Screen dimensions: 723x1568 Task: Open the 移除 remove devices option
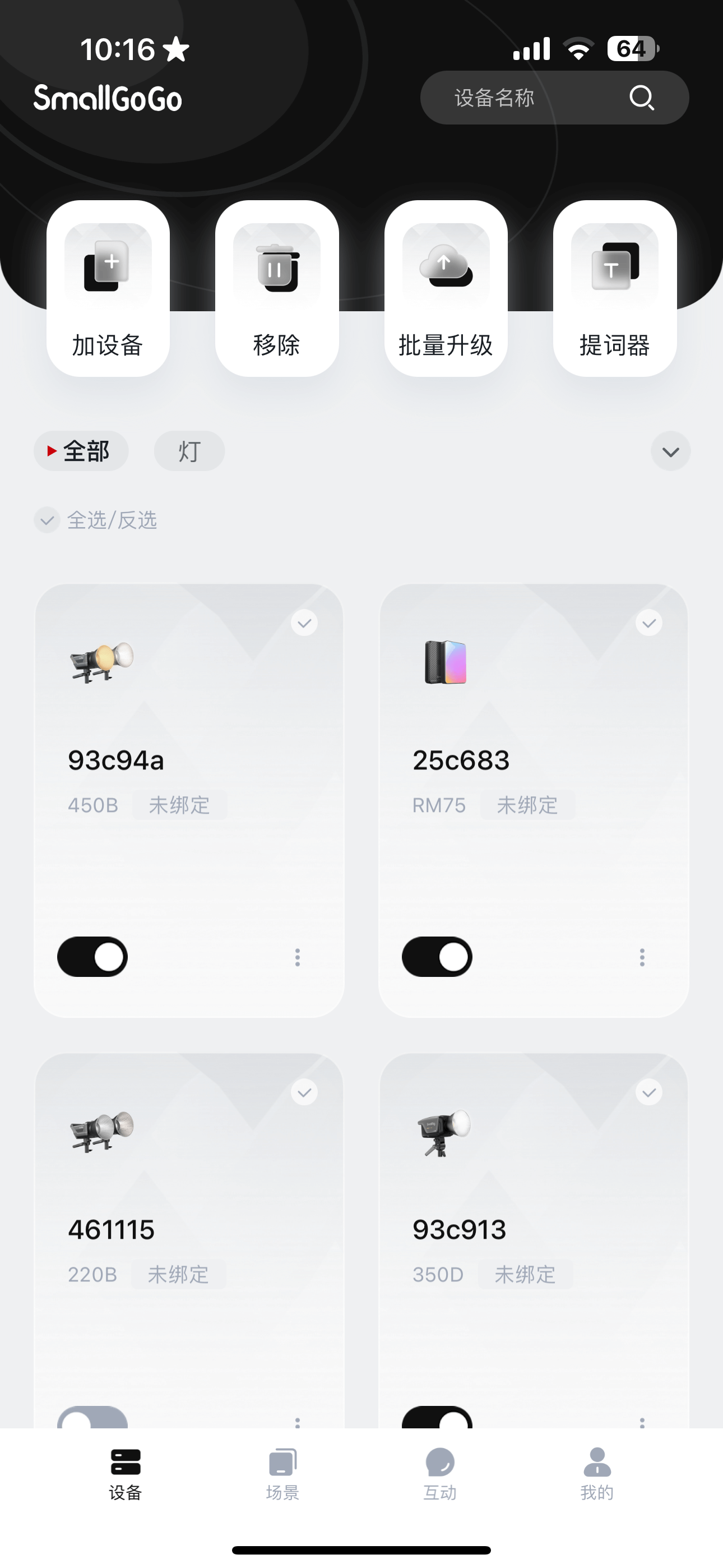tap(276, 288)
